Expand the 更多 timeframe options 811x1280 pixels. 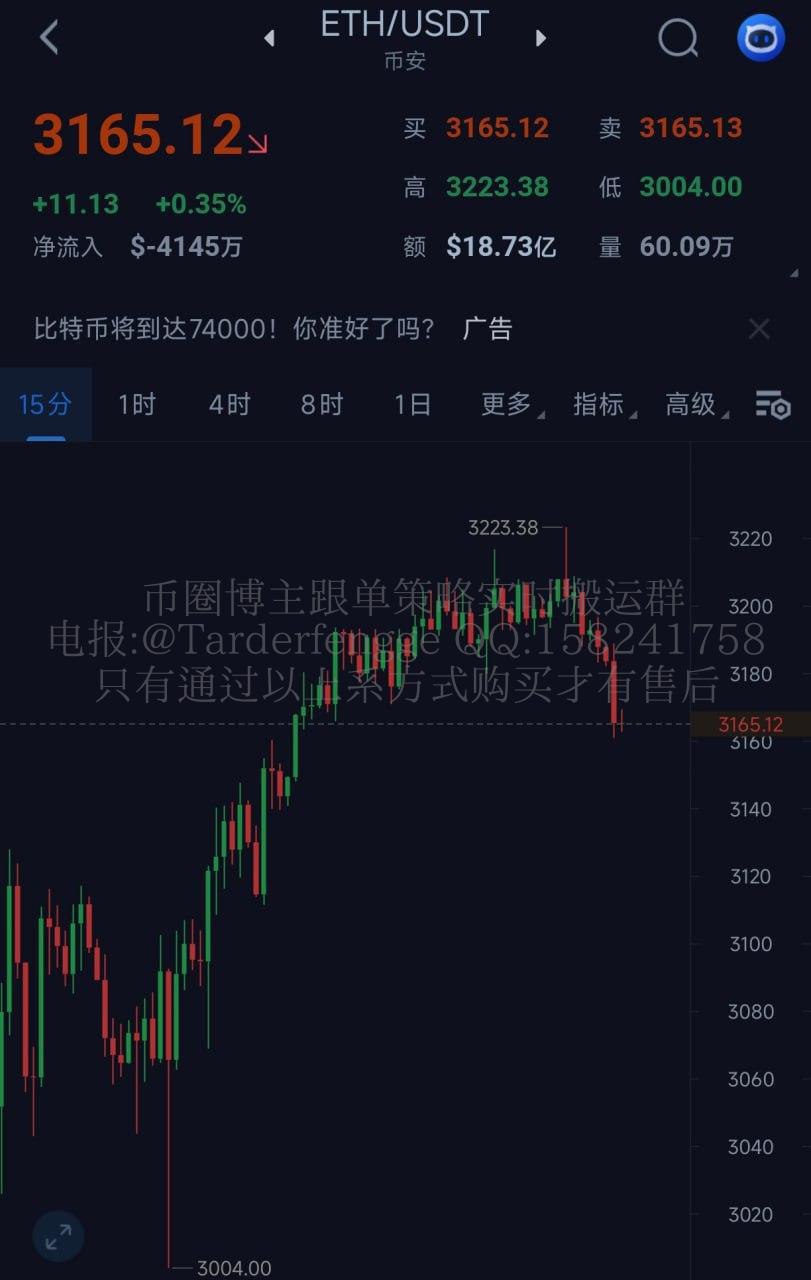[510, 405]
